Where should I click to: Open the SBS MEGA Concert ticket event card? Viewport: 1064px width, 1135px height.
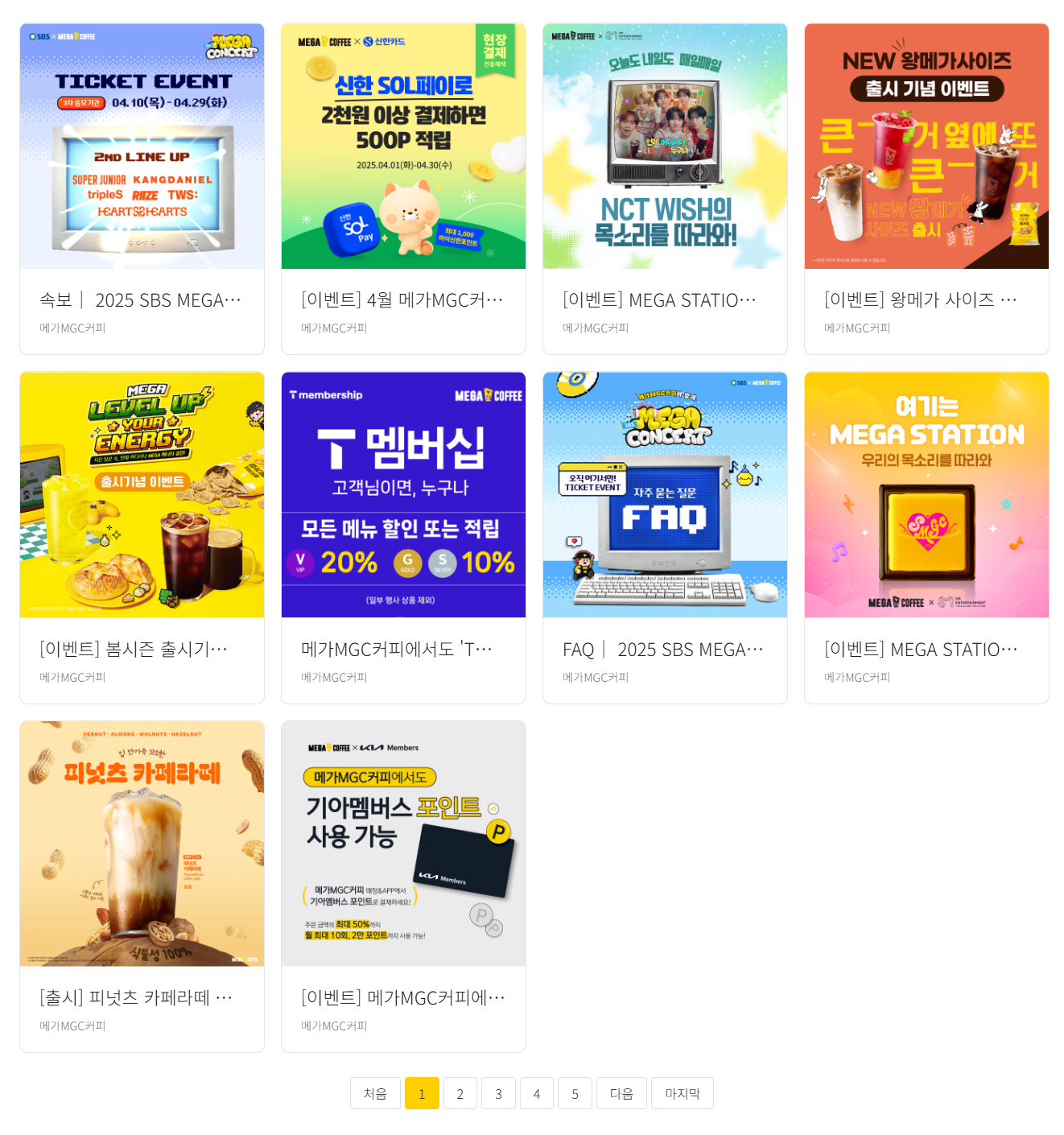point(142,188)
